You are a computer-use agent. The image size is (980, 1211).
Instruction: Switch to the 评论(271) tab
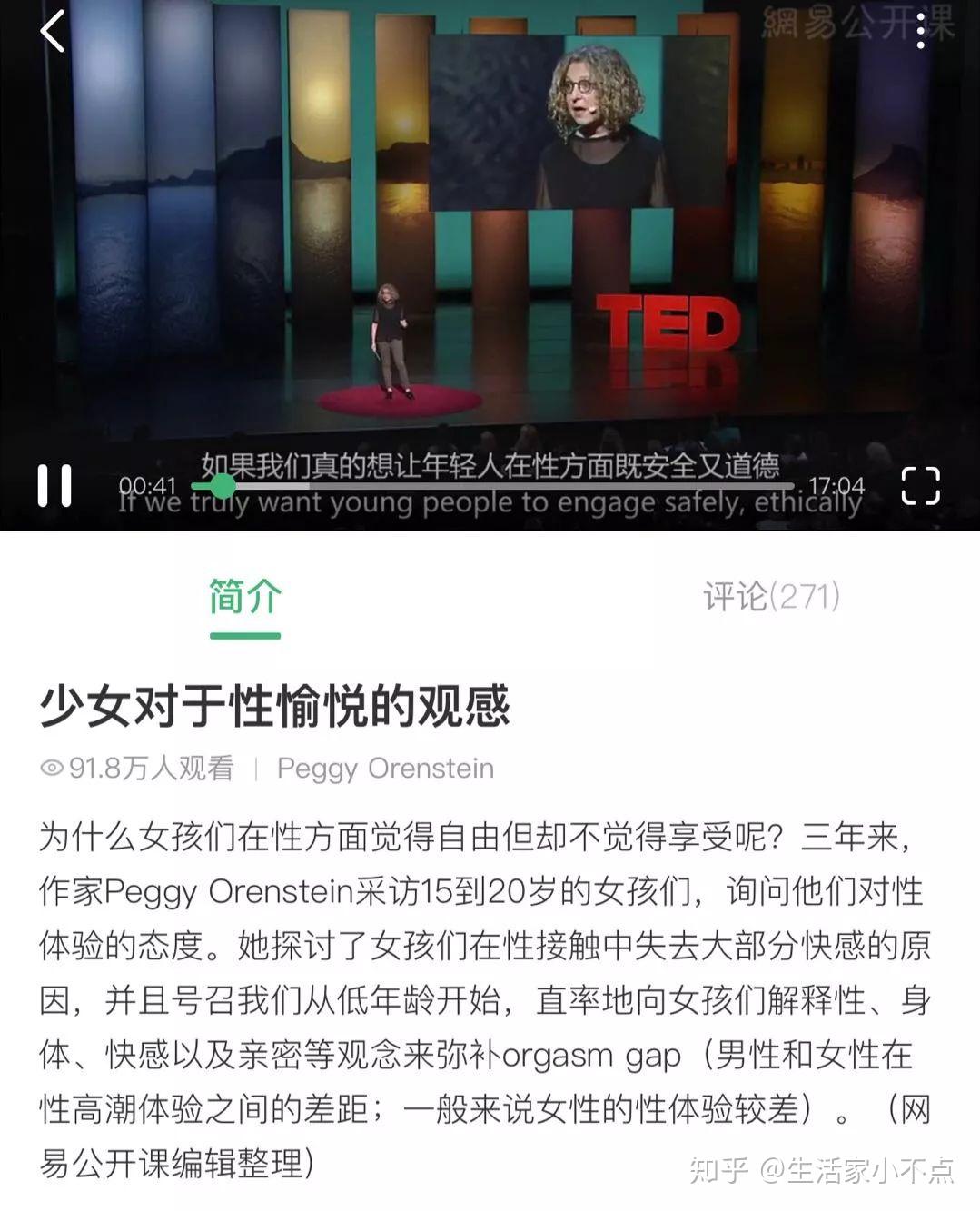(x=771, y=597)
